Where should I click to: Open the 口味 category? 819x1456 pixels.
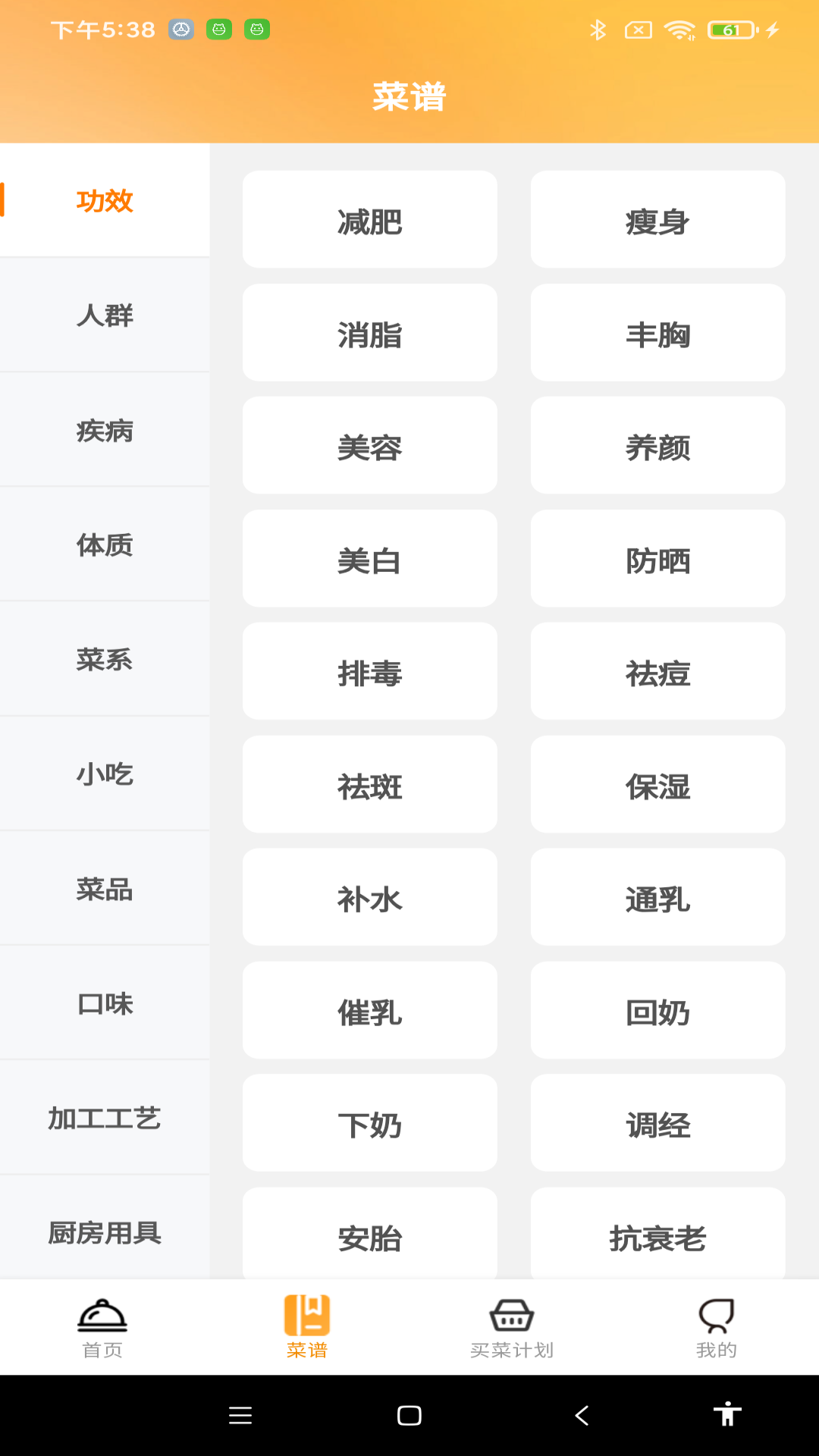click(105, 1003)
